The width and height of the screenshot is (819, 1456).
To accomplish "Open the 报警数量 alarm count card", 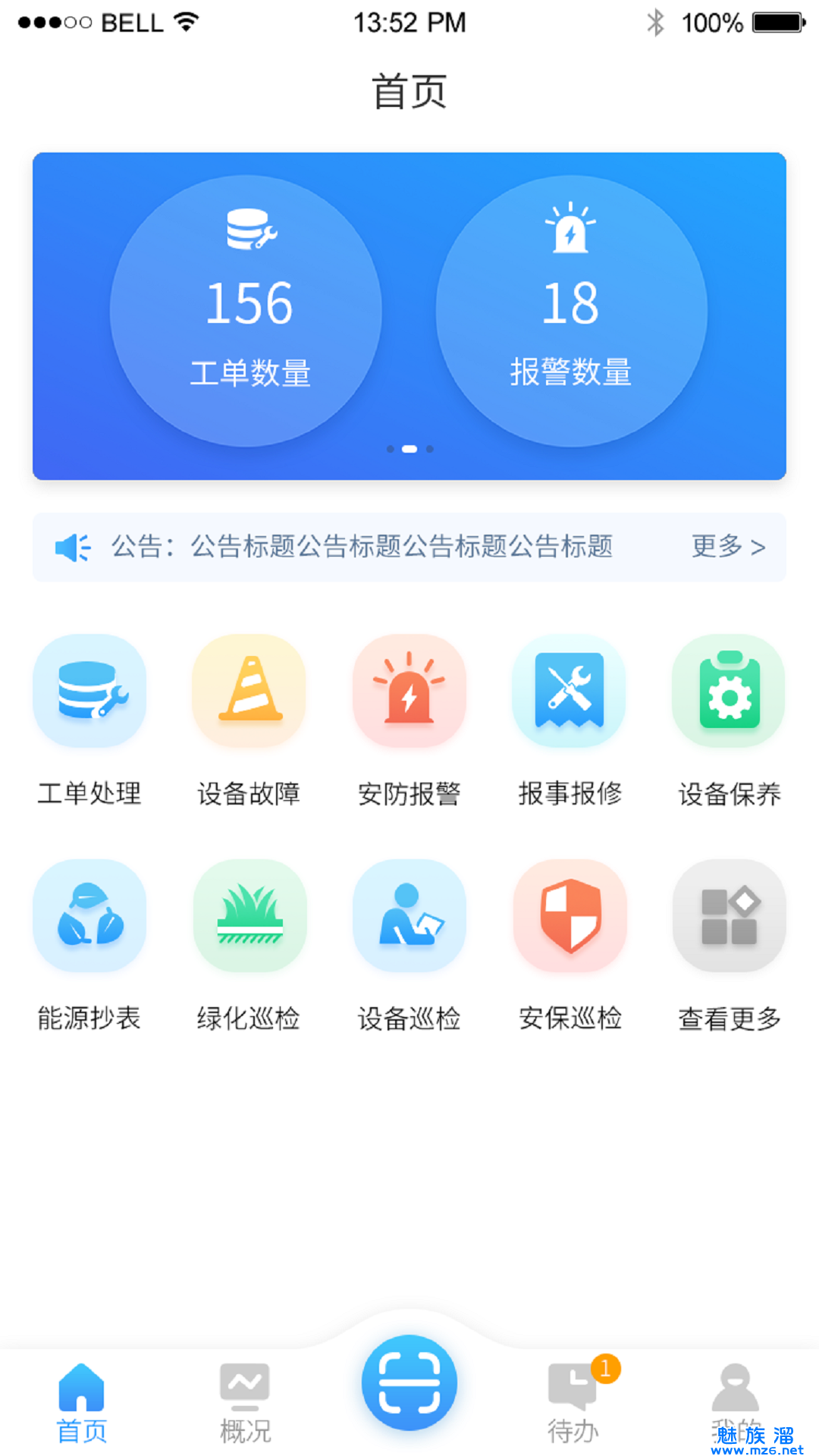I will 571,311.
